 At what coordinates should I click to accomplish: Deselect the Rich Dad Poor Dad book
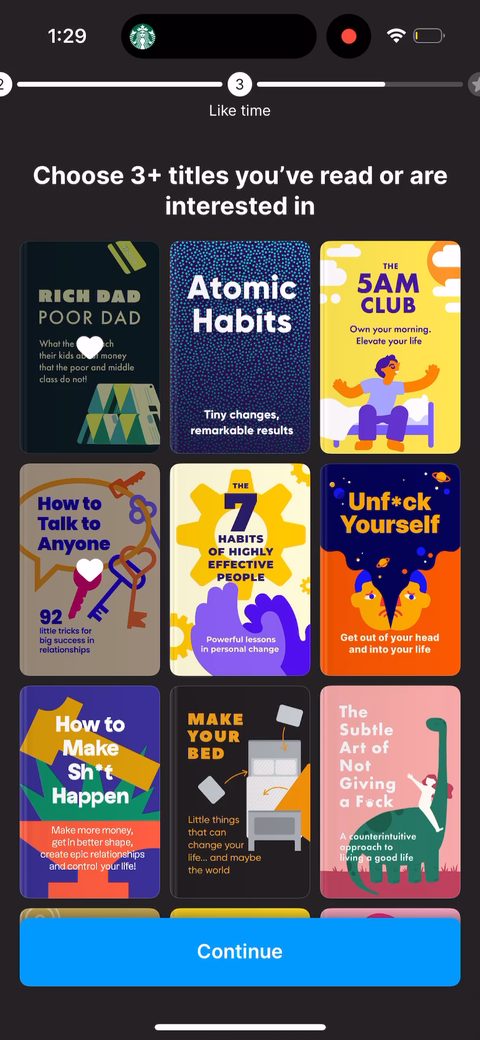[90, 347]
